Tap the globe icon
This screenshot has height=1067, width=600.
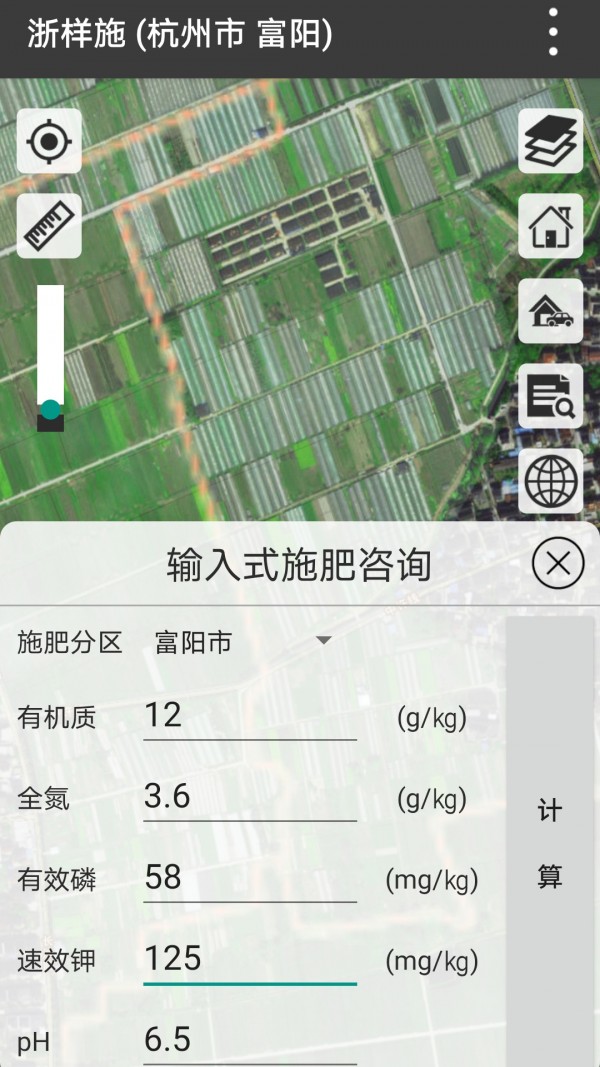click(550, 481)
